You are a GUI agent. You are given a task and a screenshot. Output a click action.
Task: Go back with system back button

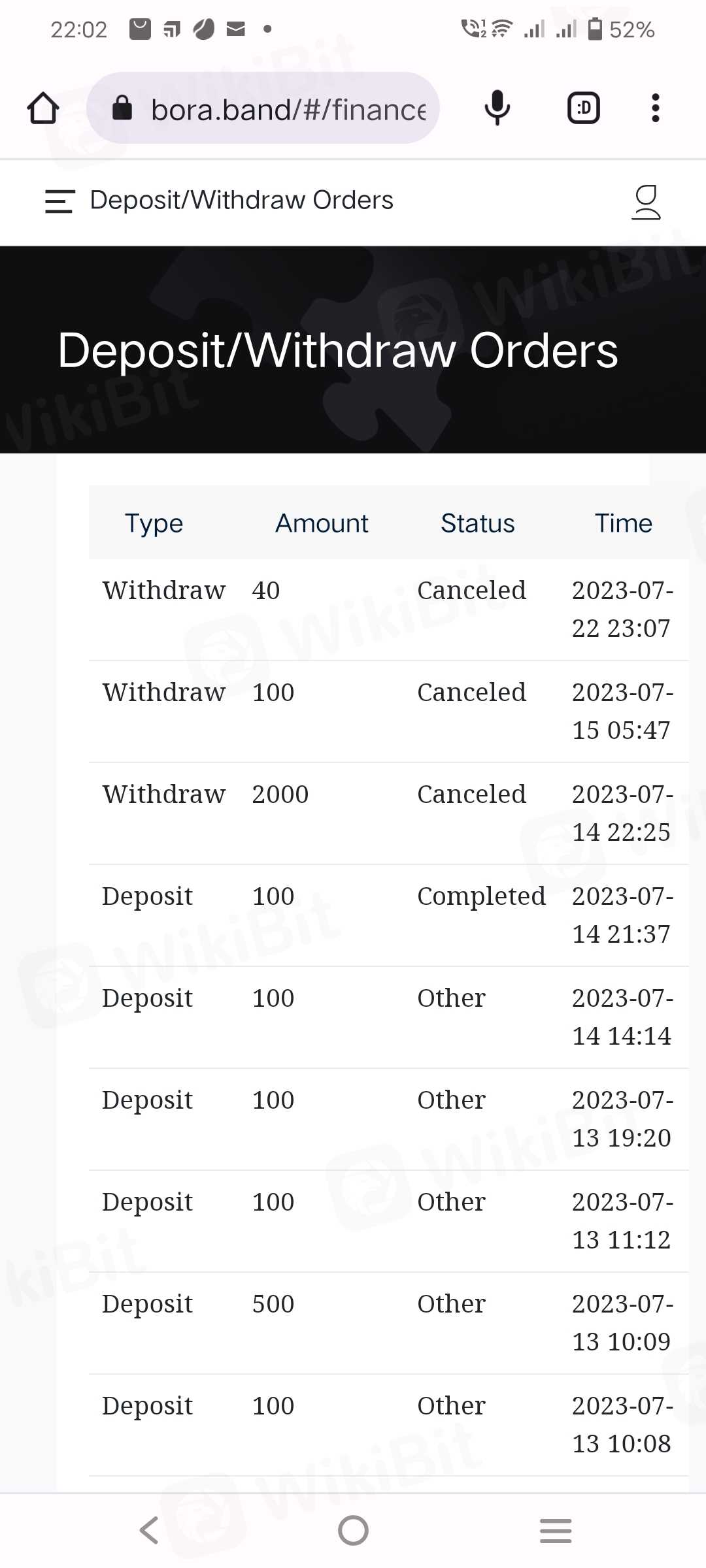(x=150, y=1530)
